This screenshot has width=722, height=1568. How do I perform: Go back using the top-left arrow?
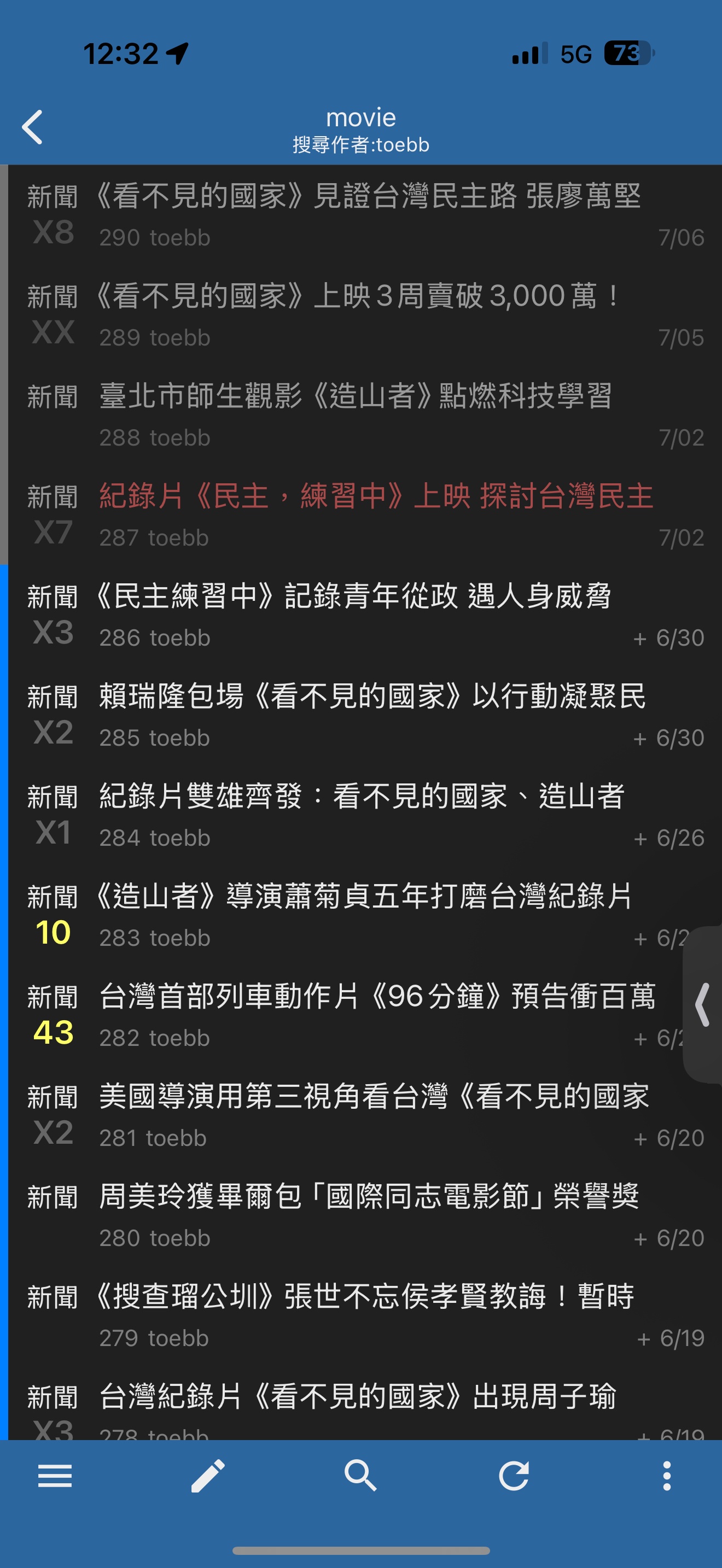tap(32, 127)
